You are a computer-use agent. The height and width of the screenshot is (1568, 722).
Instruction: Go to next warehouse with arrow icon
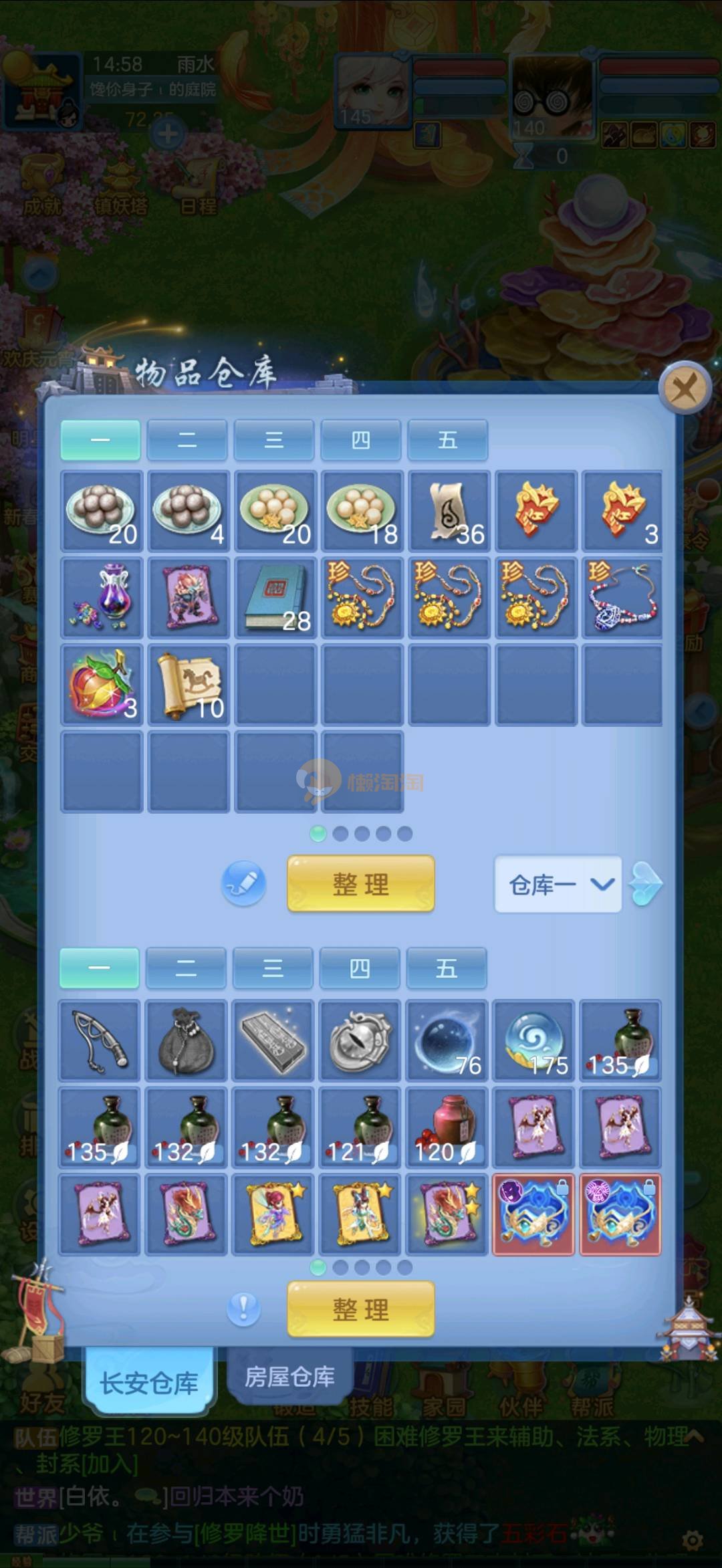pyautogui.click(x=646, y=884)
